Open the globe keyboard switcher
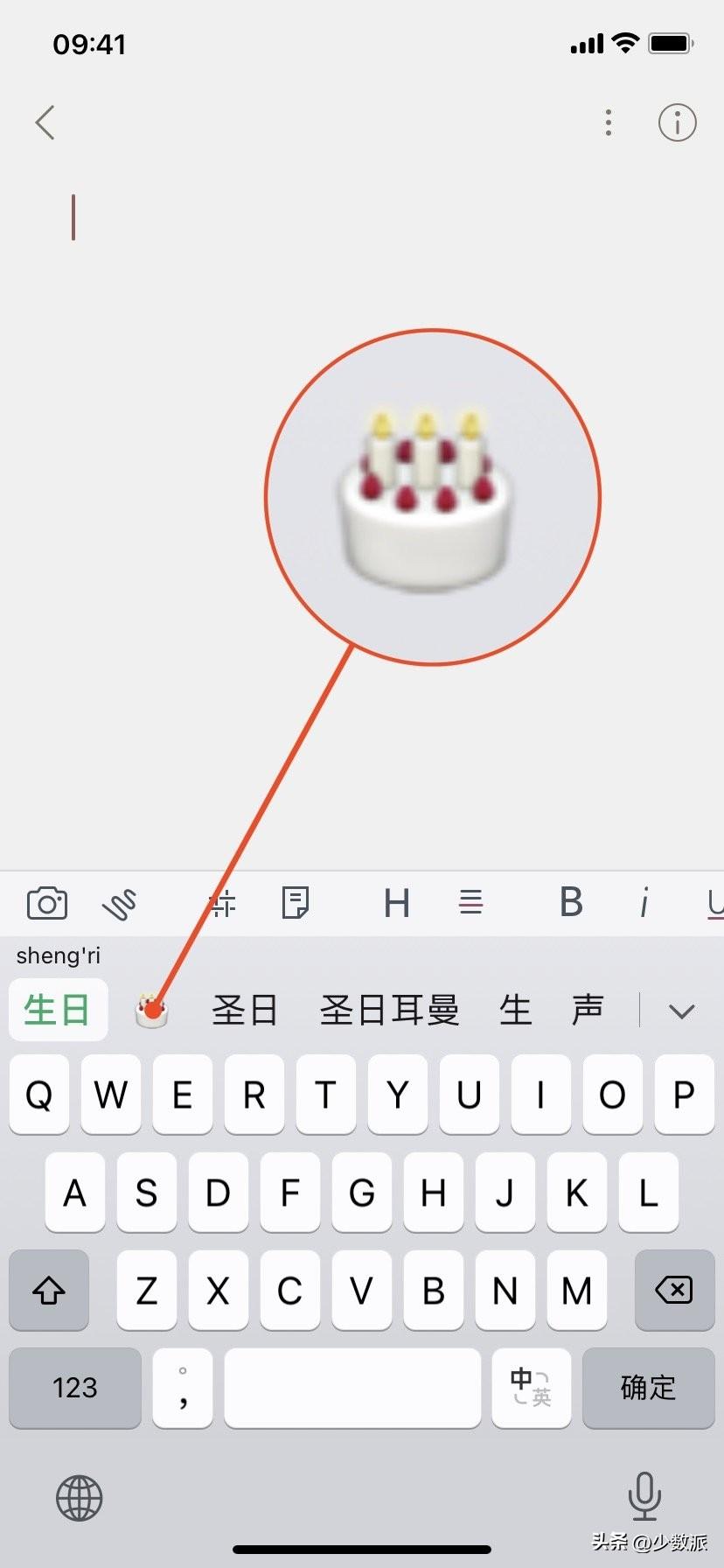724x1568 pixels. pos(80,1498)
